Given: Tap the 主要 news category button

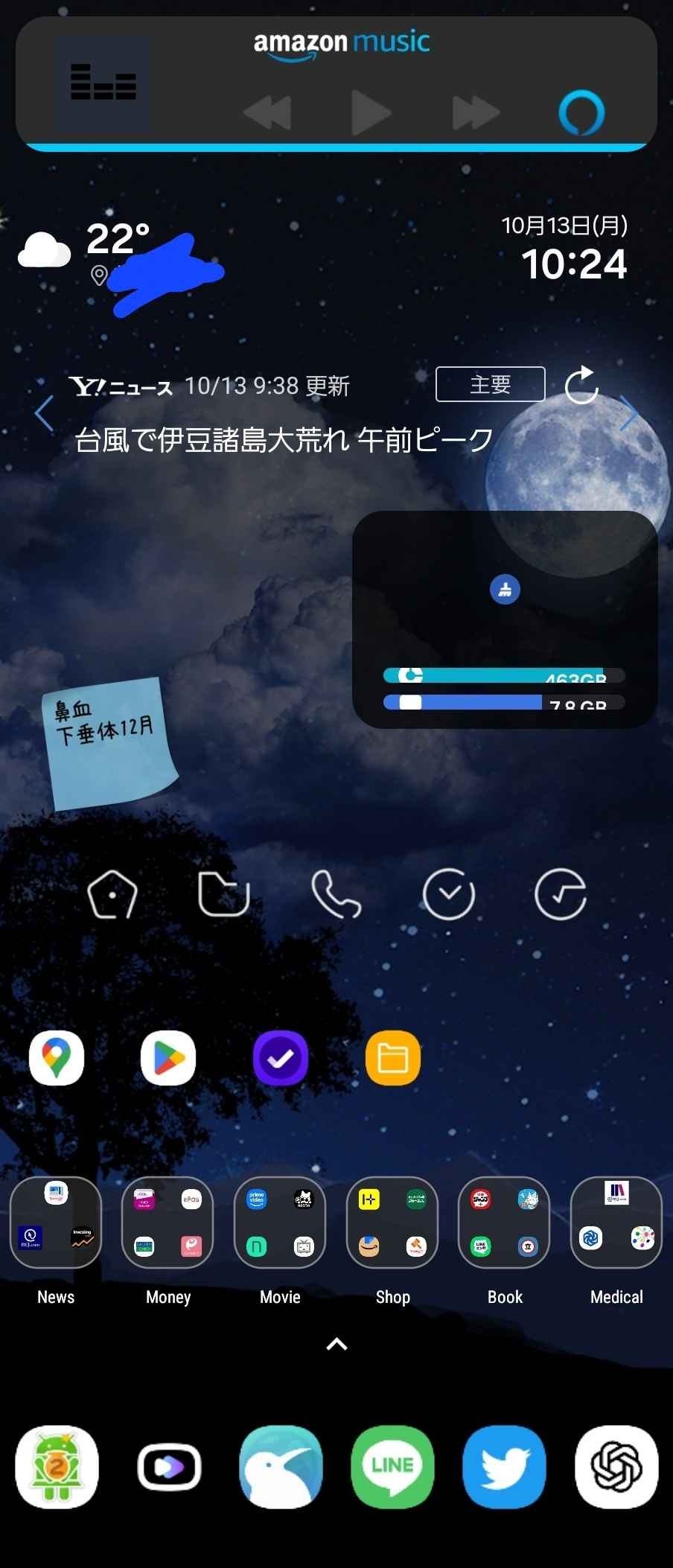Looking at the screenshot, I should 490,384.
